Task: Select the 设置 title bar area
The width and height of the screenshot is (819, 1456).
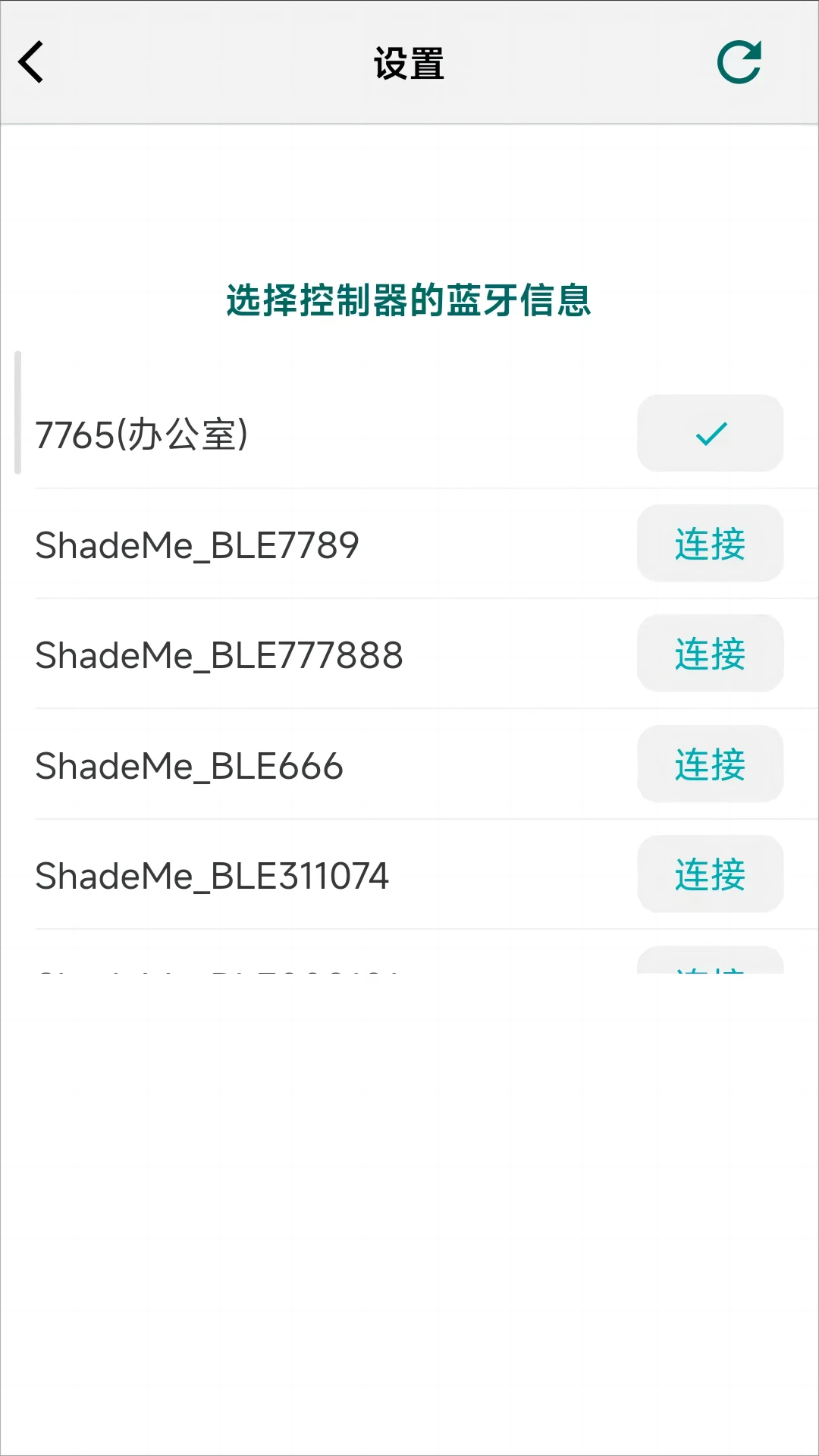Action: click(409, 64)
